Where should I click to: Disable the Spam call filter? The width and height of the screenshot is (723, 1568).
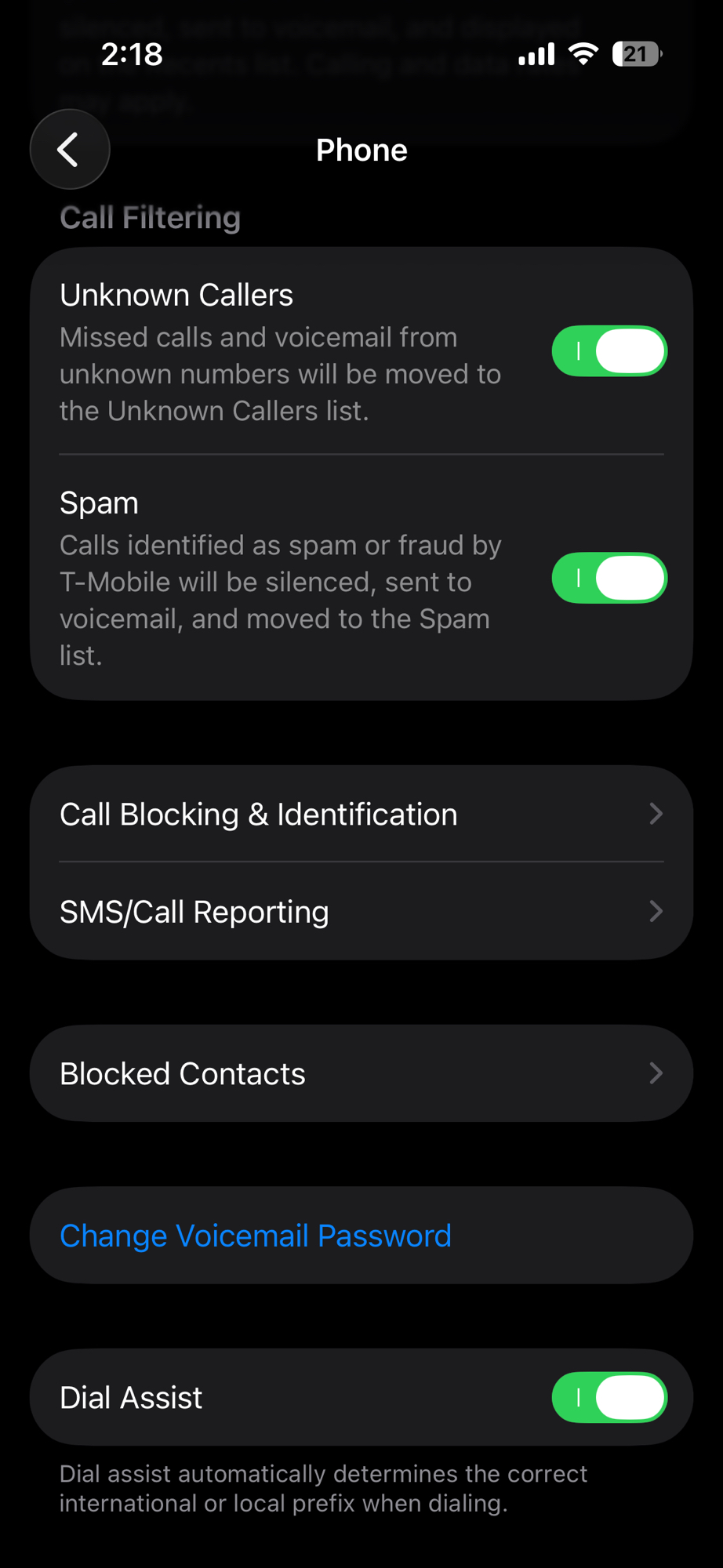click(609, 579)
